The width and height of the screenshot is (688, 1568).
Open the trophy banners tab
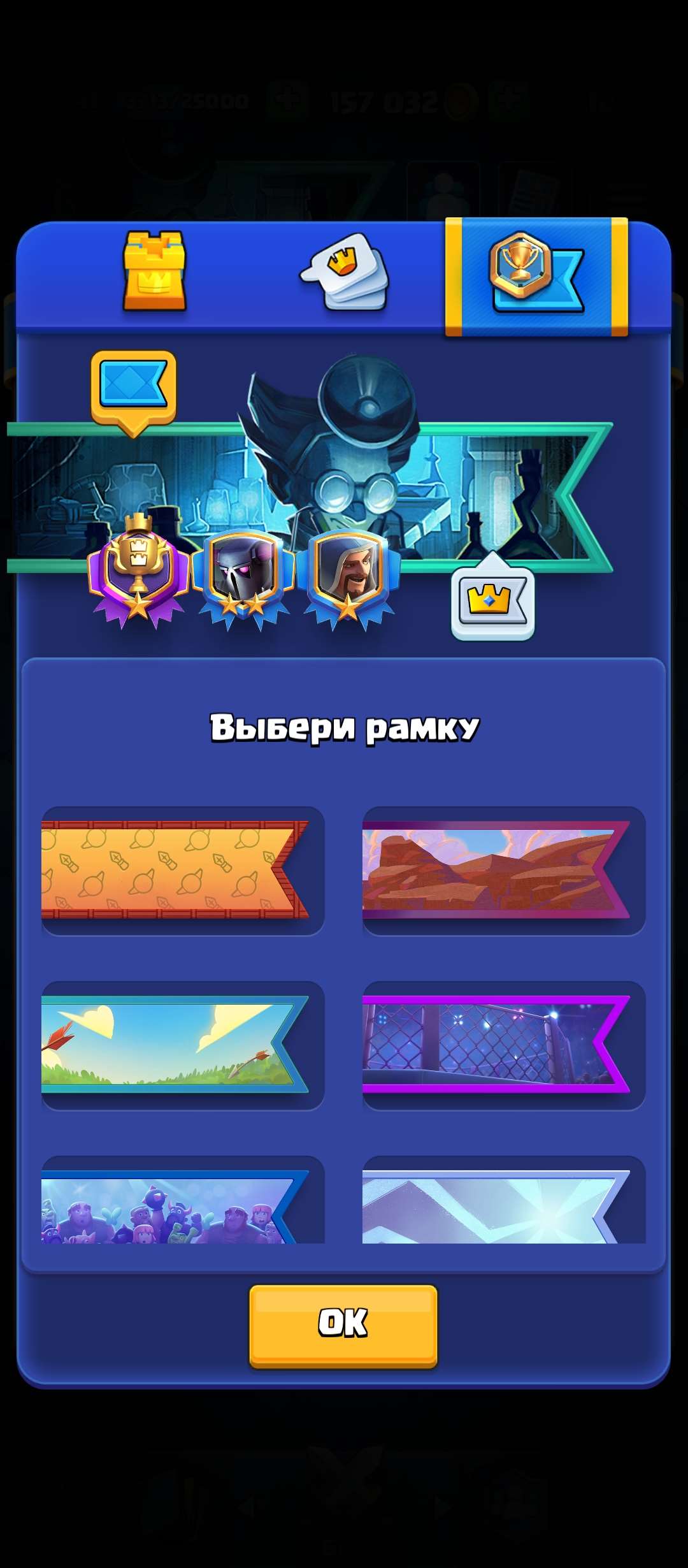(x=537, y=274)
